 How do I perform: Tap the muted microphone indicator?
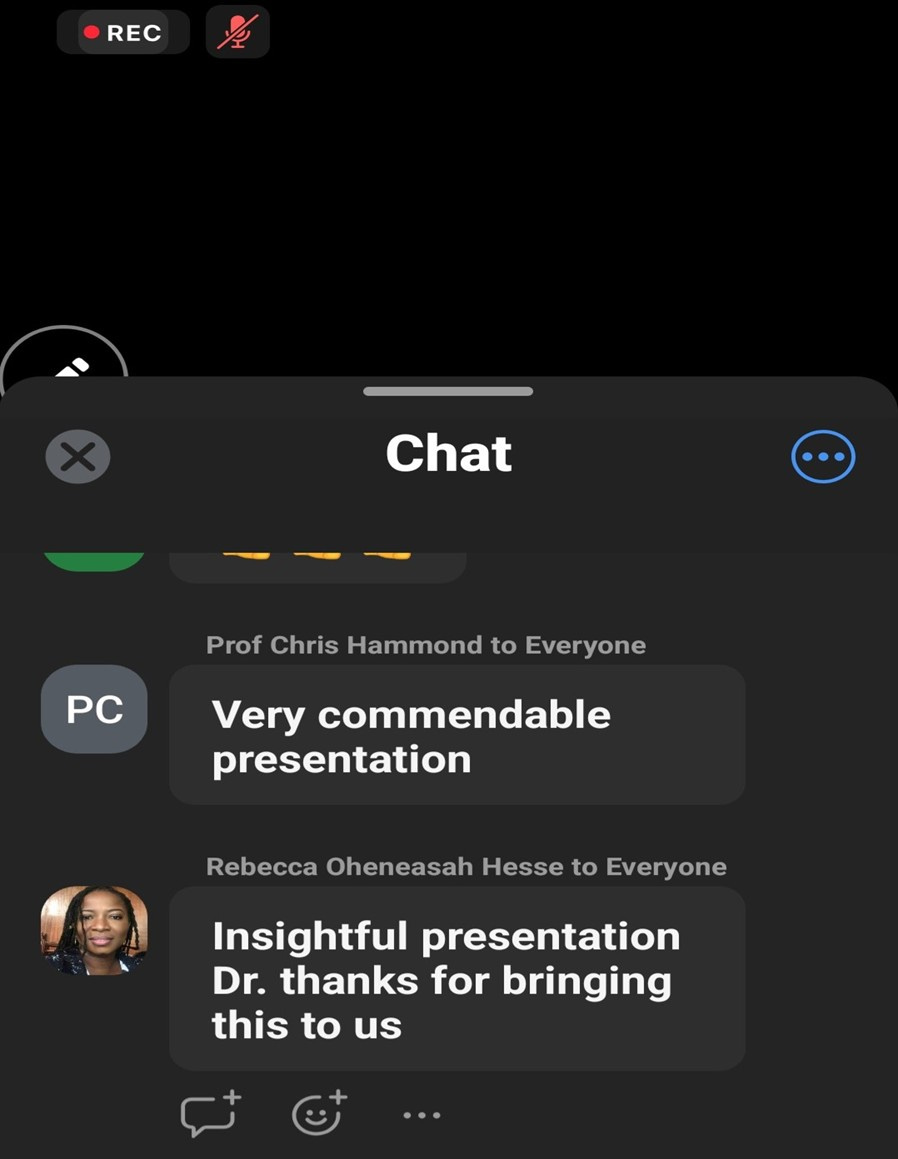point(237,32)
